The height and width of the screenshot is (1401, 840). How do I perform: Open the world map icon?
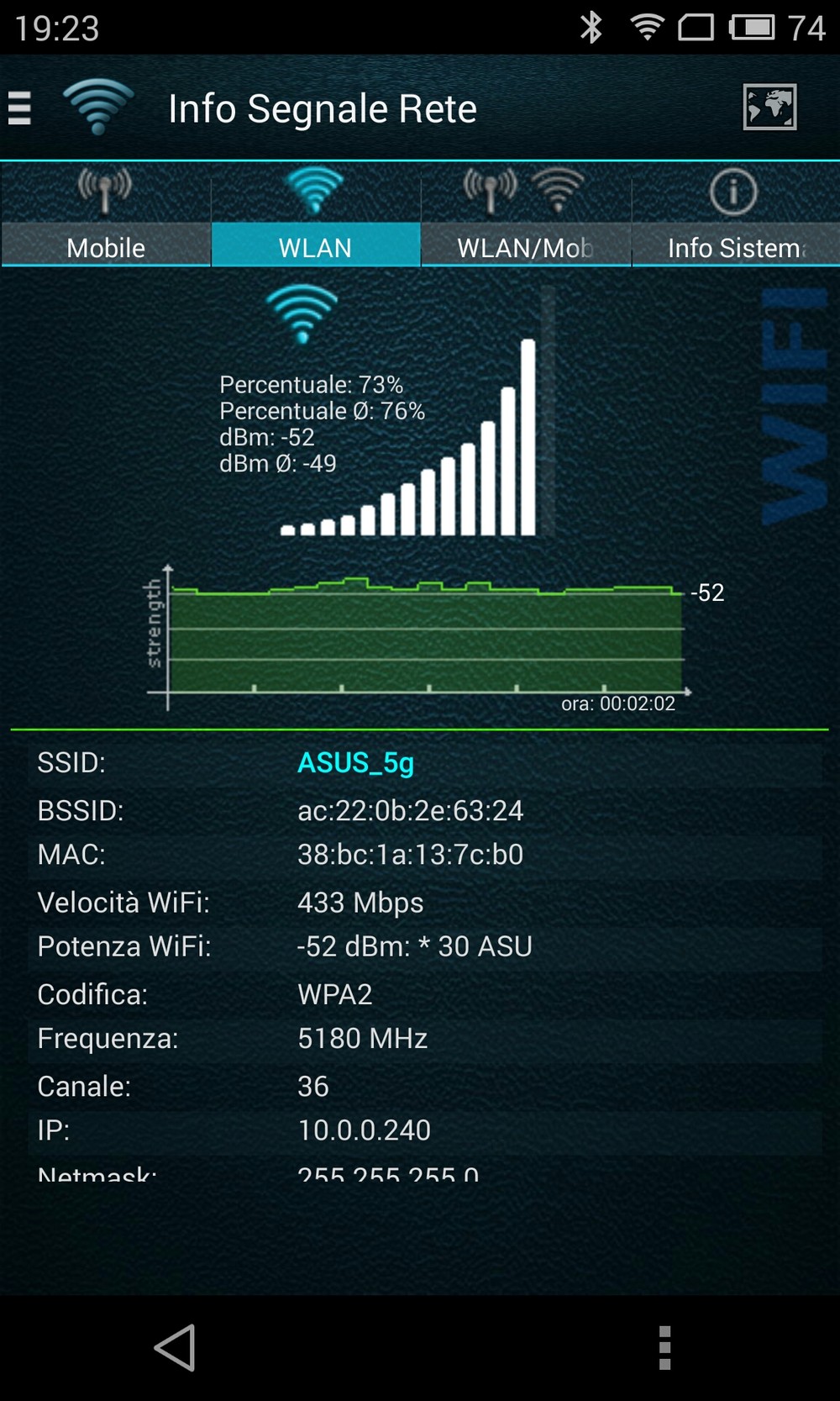click(769, 108)
